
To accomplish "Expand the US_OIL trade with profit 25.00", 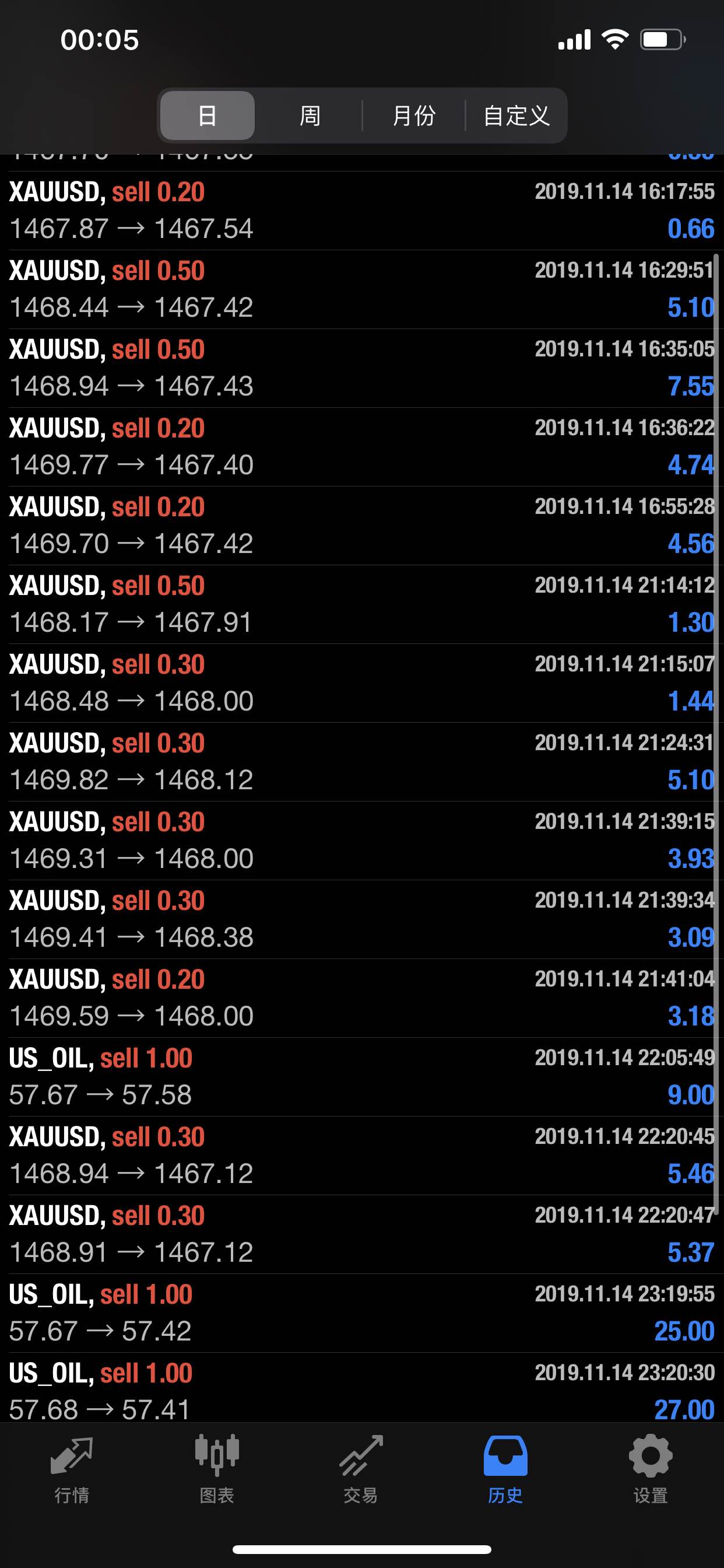I will 362,1313.
